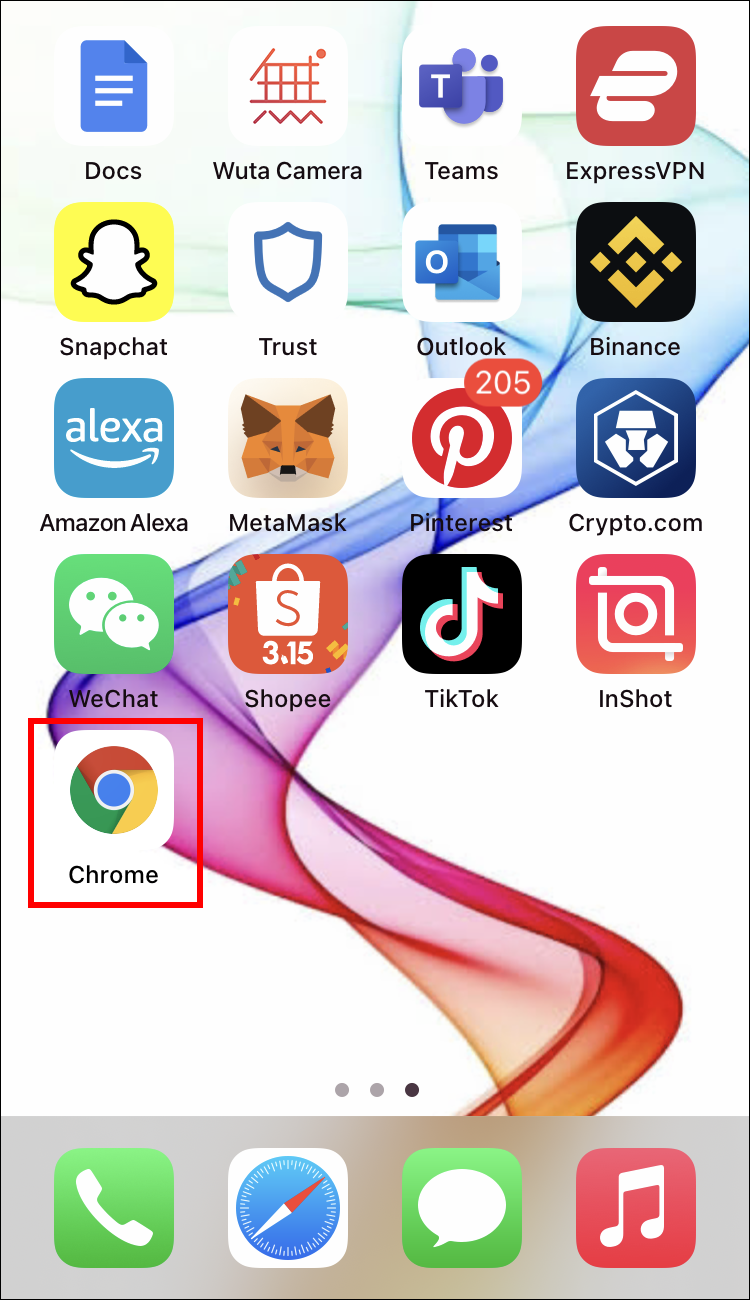The image size is (750, 1300).
Task: Launch Safari from the dock
Action: 288,1208
